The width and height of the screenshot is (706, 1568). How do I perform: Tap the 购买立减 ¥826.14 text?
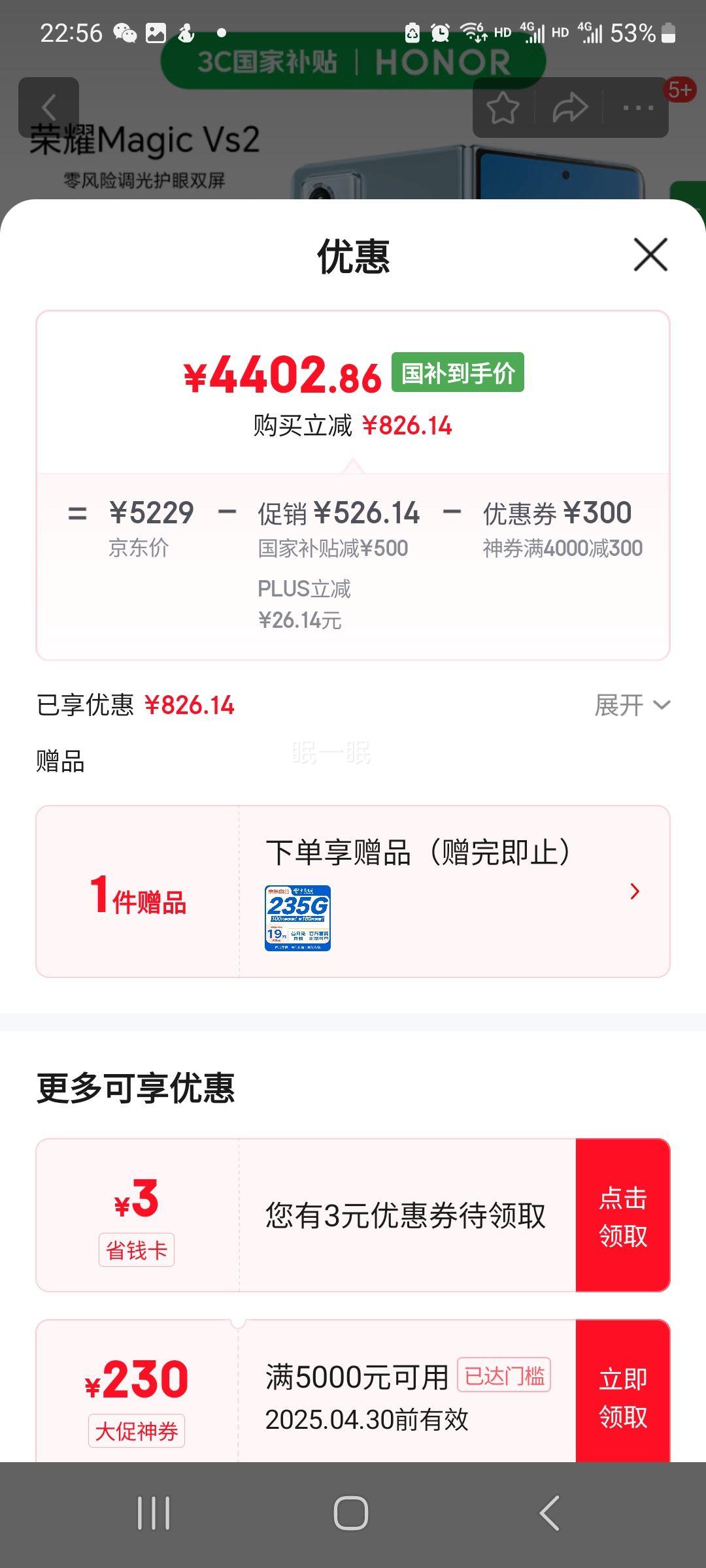(x=353, y=425)
